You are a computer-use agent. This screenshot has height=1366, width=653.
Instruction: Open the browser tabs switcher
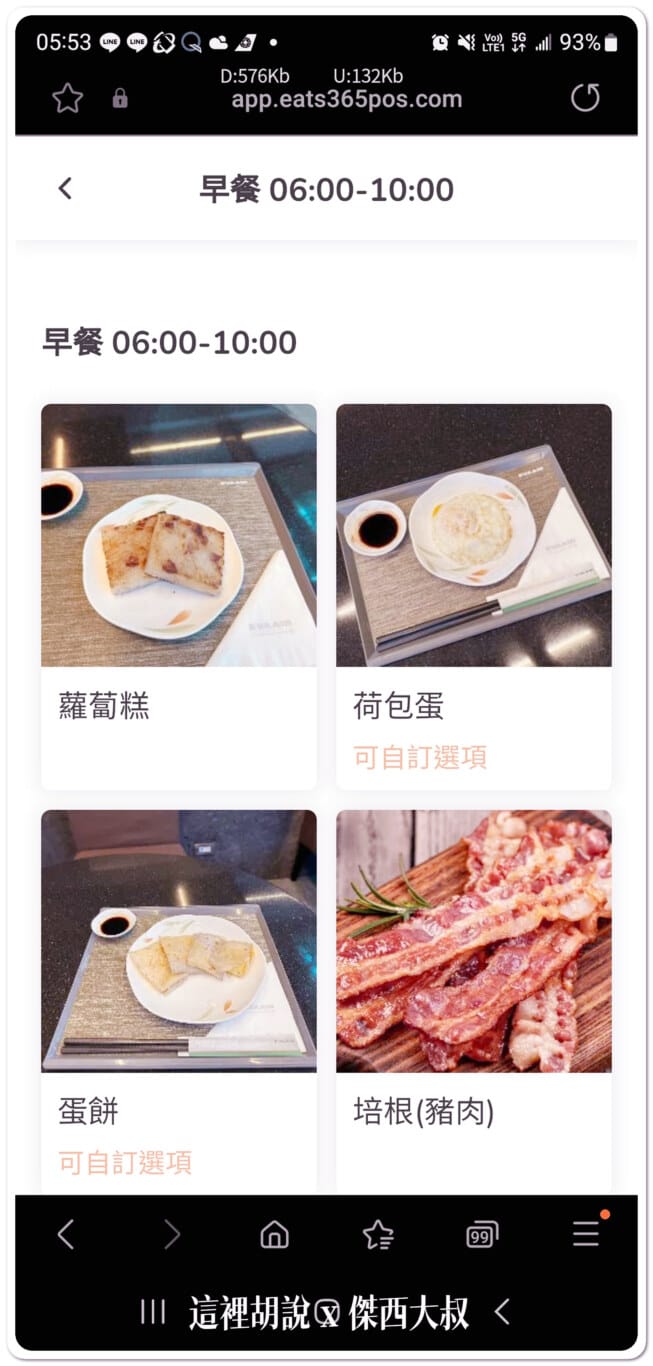tap(482, 1235)
